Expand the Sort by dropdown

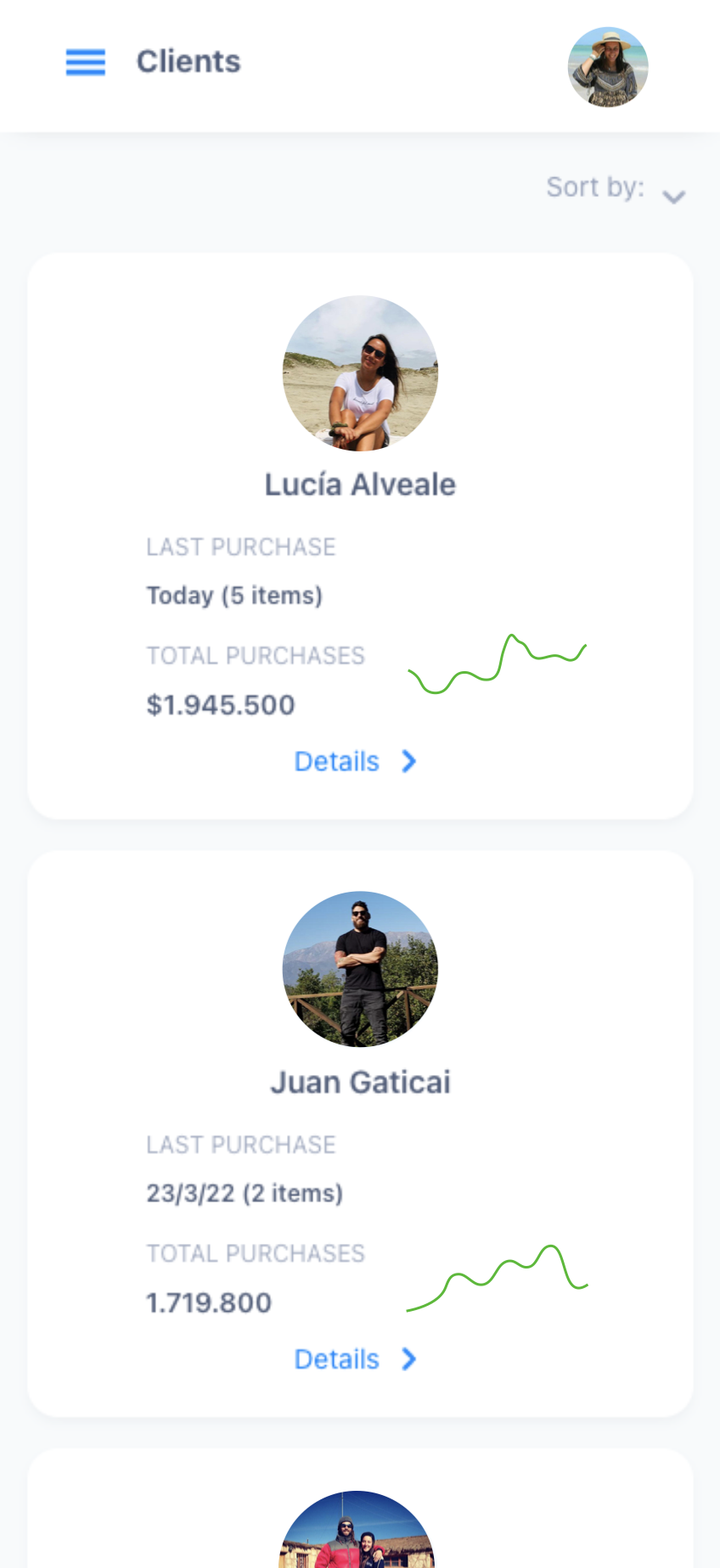[x=616, y=188]
